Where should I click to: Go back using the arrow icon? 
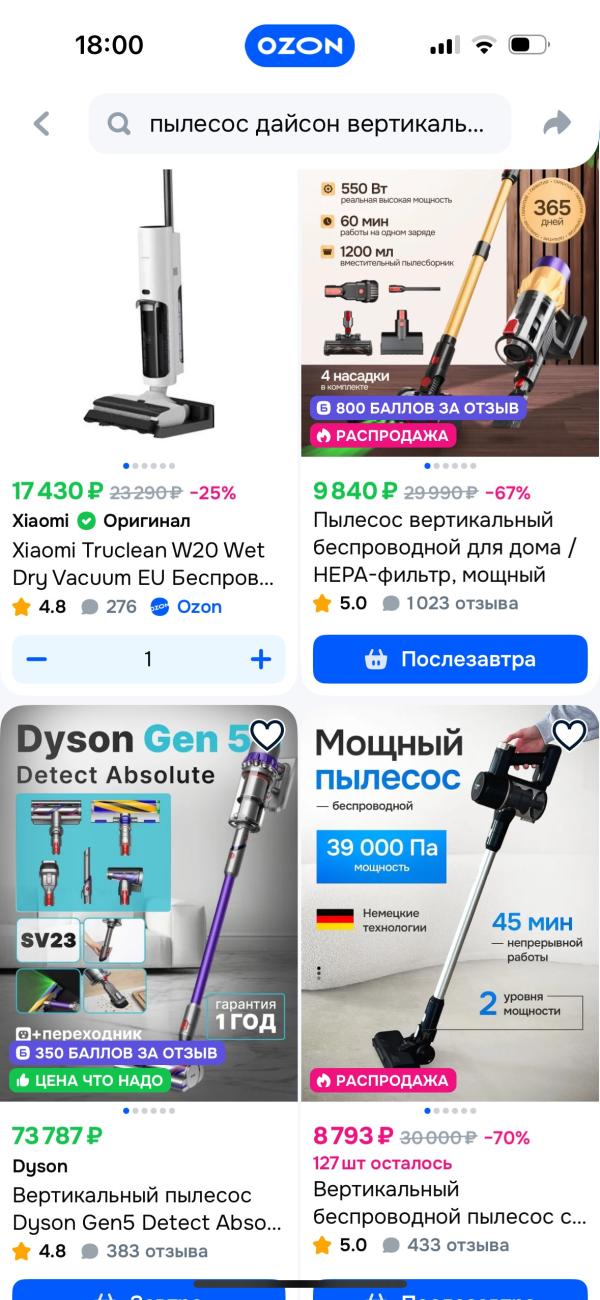coord(41,124)
